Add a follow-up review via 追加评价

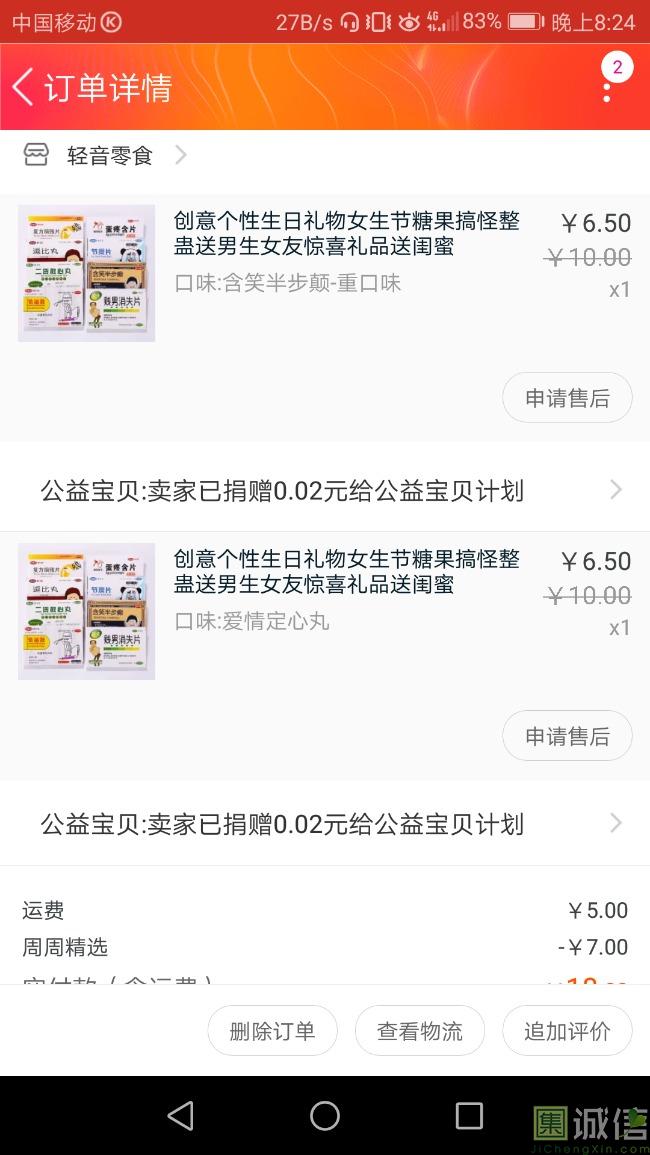(567, 1031)
